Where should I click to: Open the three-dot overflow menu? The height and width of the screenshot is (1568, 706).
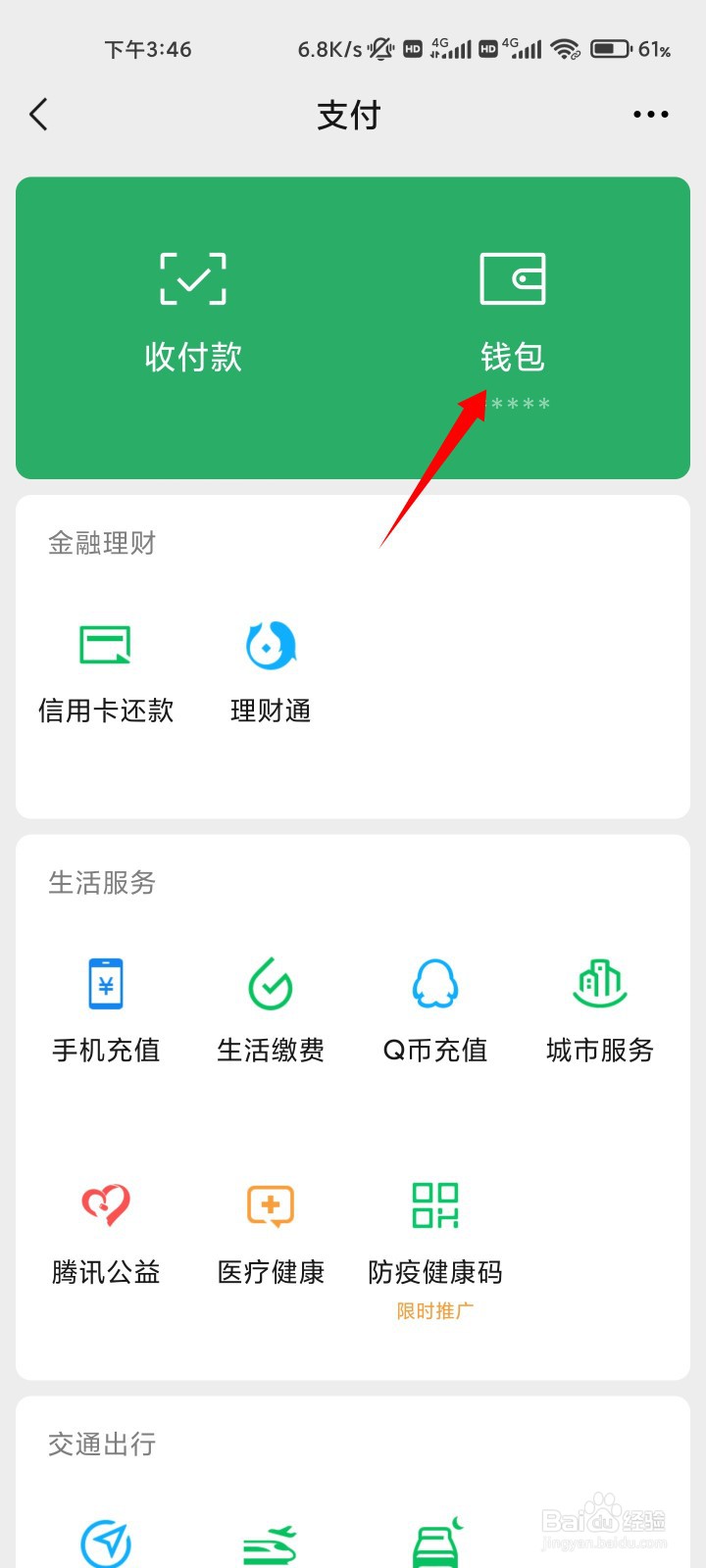pyautogui.click(x=650, y=114)
